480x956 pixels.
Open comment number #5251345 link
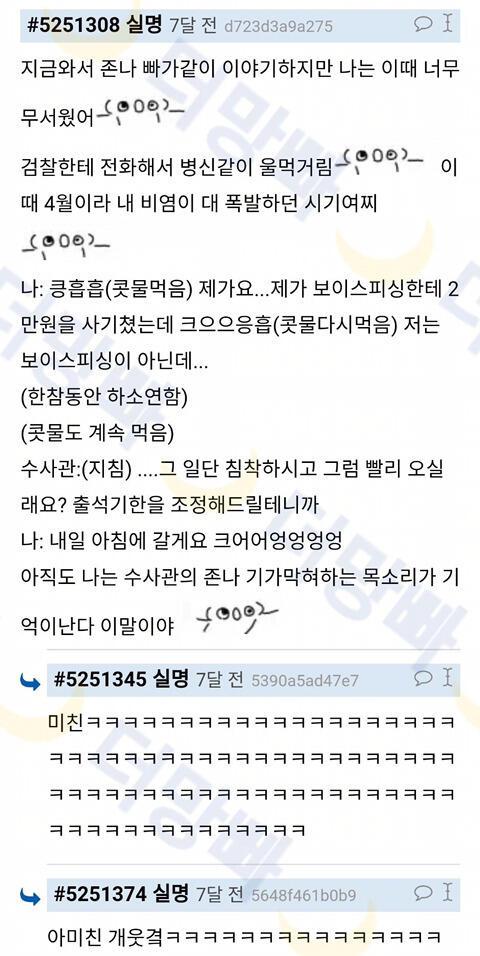coord(100,679)
